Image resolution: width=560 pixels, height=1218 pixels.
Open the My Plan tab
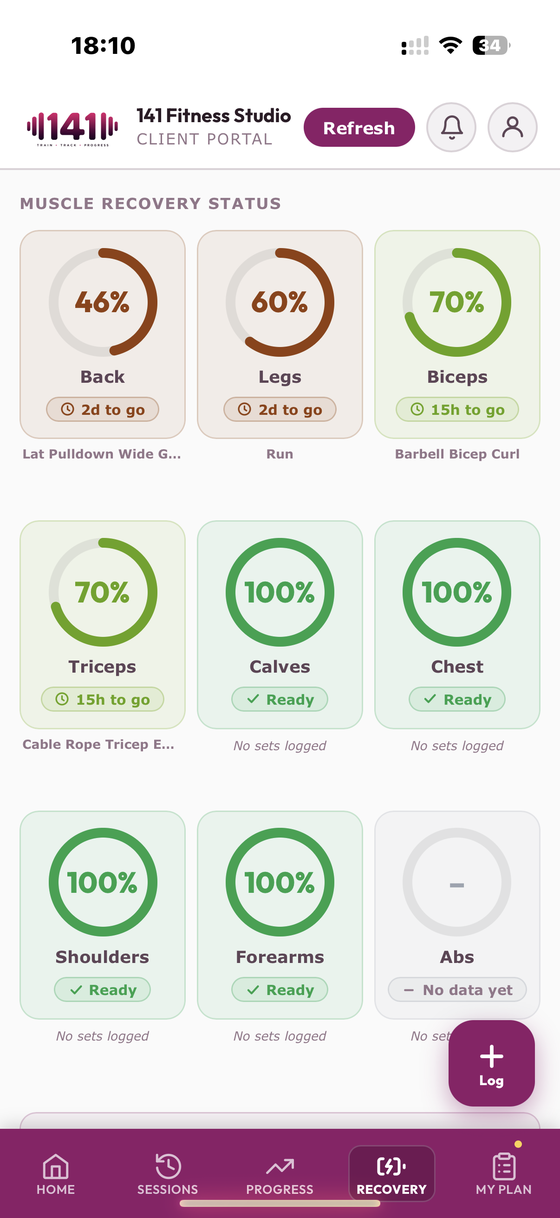pos(504,1174)
